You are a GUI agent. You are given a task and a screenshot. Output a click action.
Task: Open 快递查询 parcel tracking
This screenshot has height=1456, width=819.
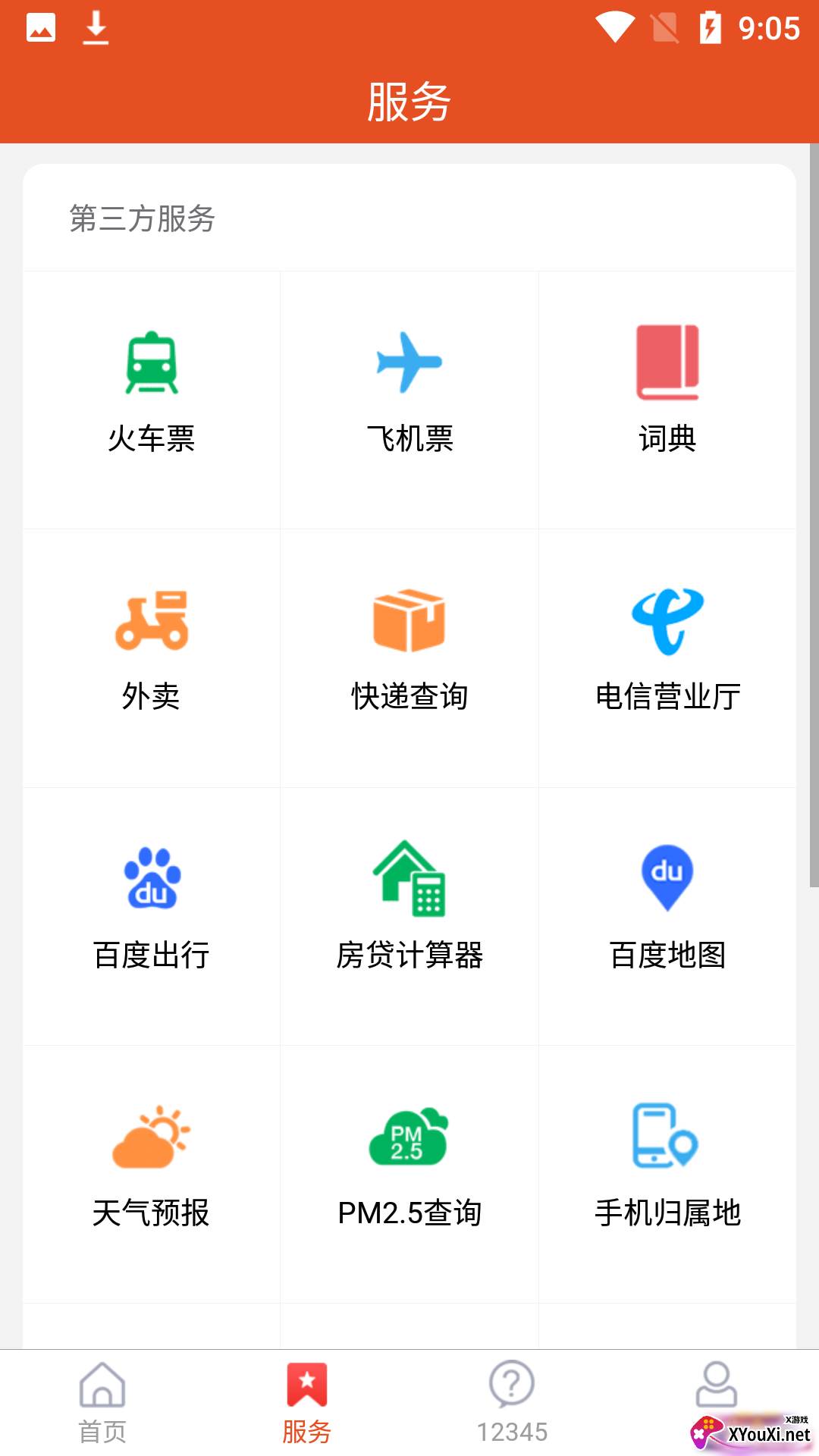(x=409, y=658)
